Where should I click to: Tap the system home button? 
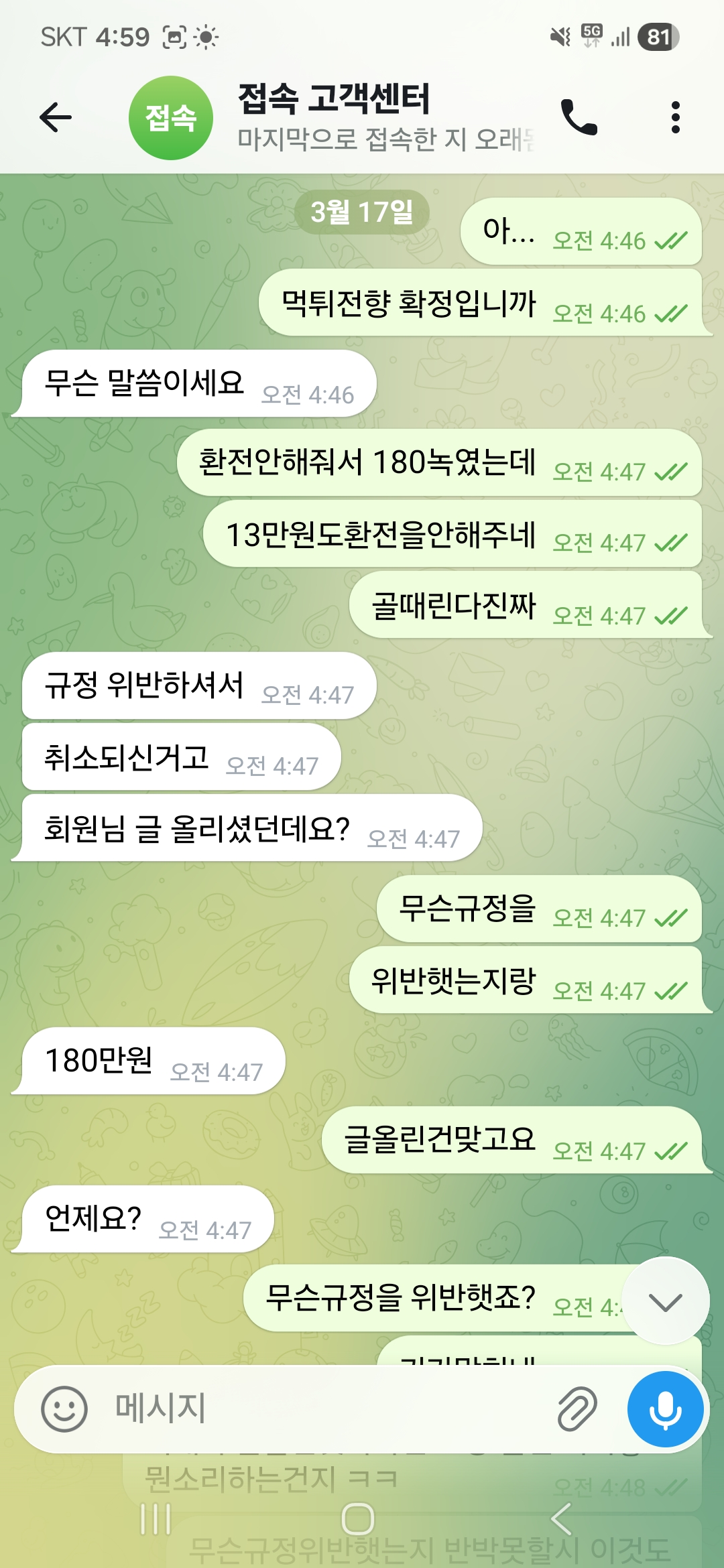pos(358,1518)
